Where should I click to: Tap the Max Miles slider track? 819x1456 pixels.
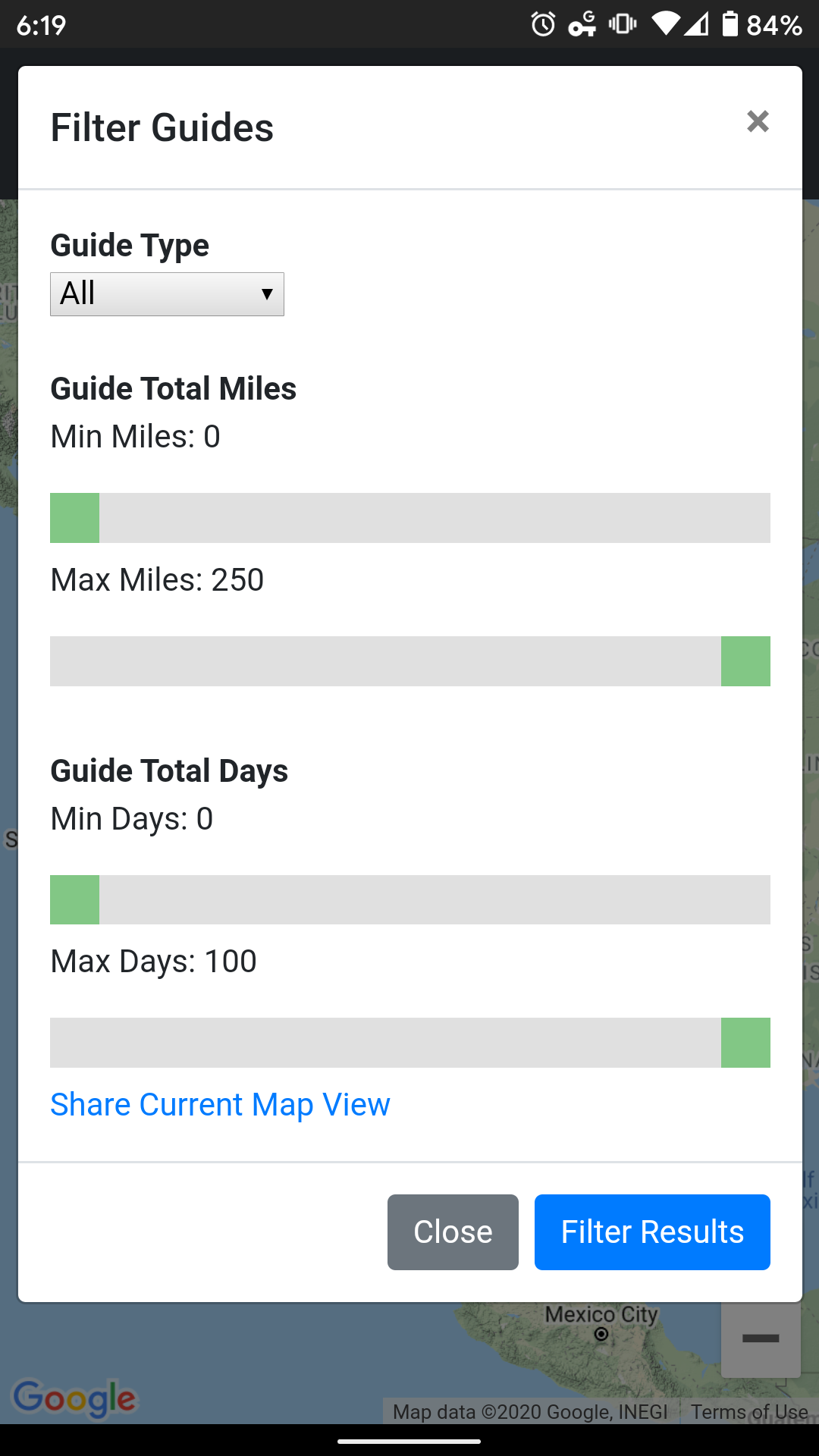[x=410, y=661]
